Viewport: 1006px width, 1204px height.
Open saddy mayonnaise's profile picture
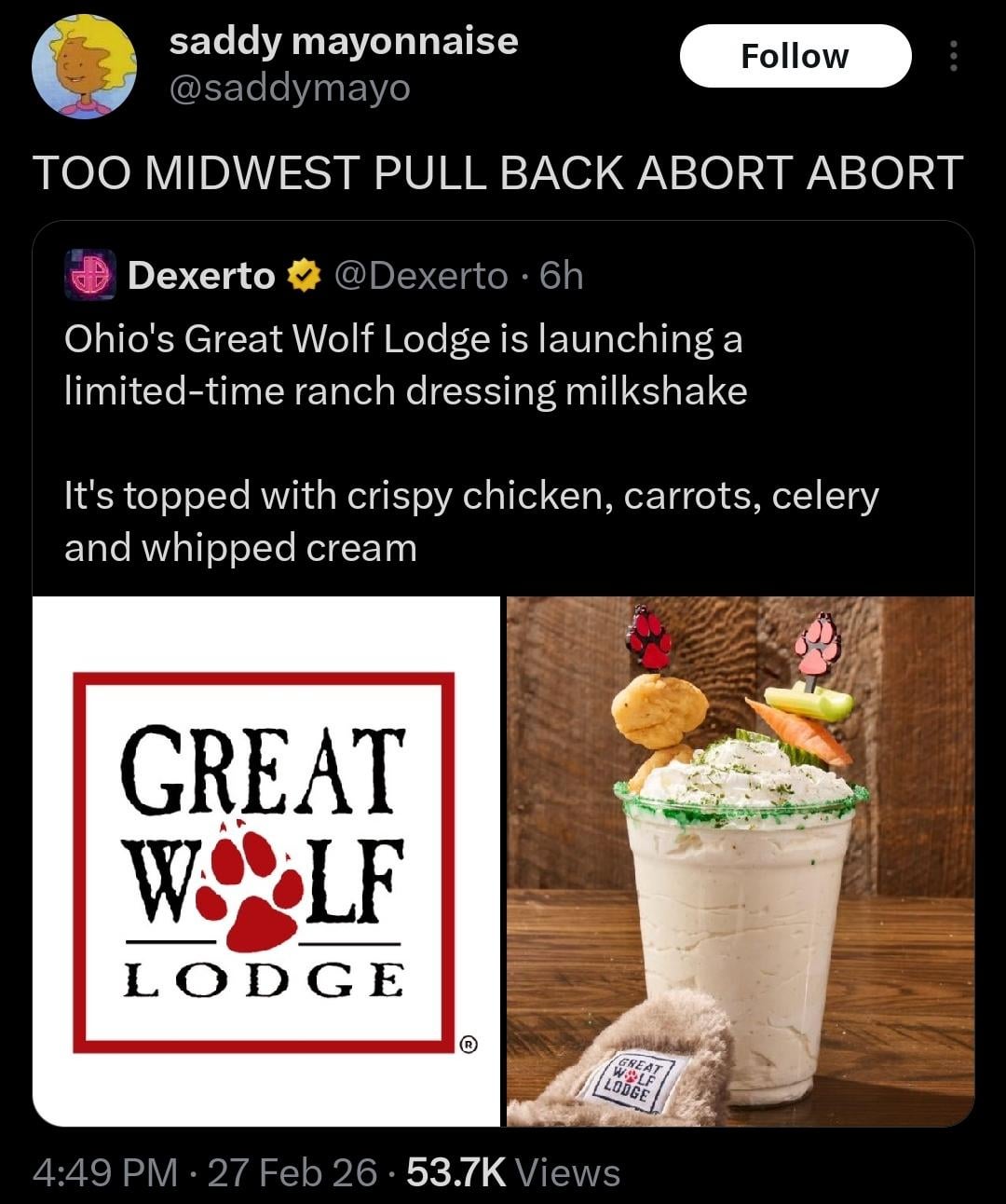[84, 67]
